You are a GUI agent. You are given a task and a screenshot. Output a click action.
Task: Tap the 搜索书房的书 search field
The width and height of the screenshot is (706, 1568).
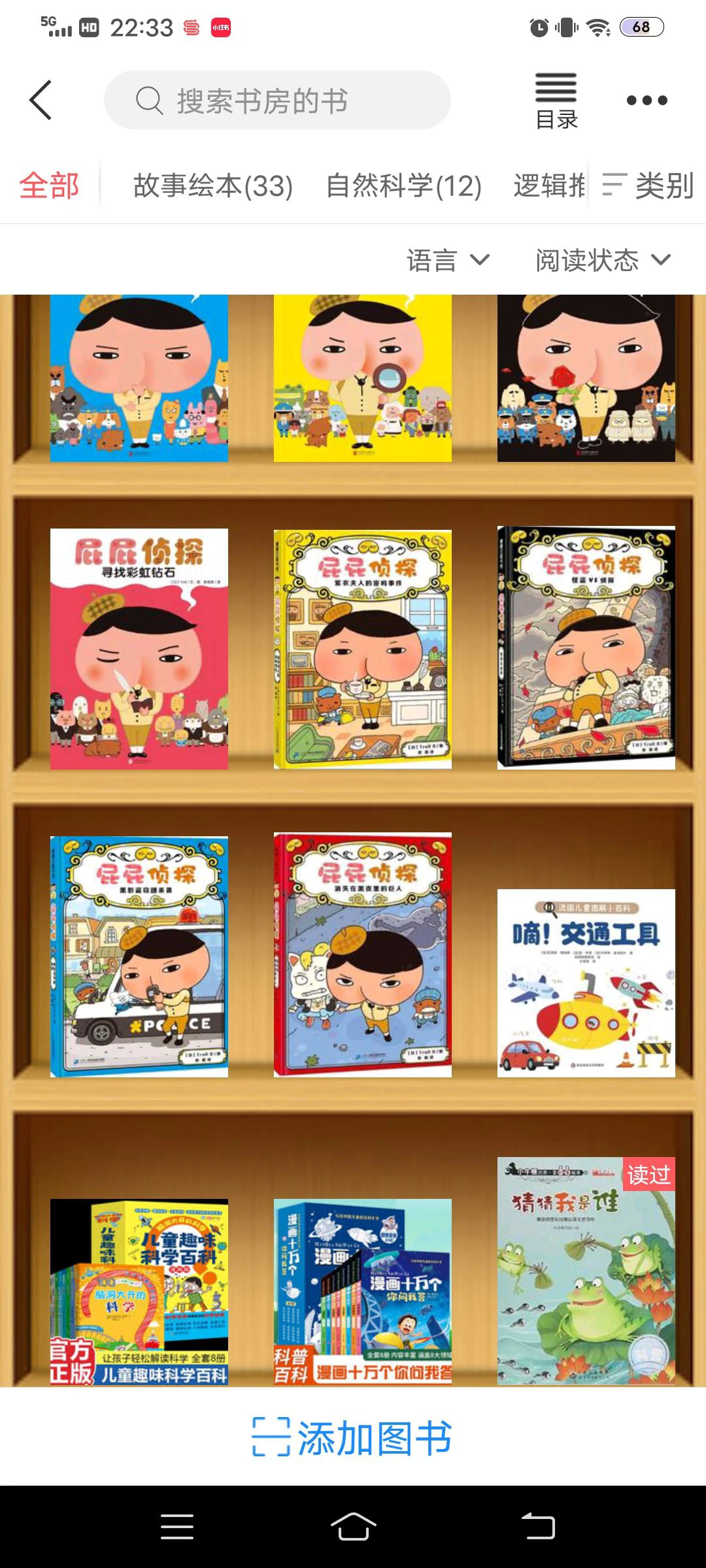[x=277, y=101]
